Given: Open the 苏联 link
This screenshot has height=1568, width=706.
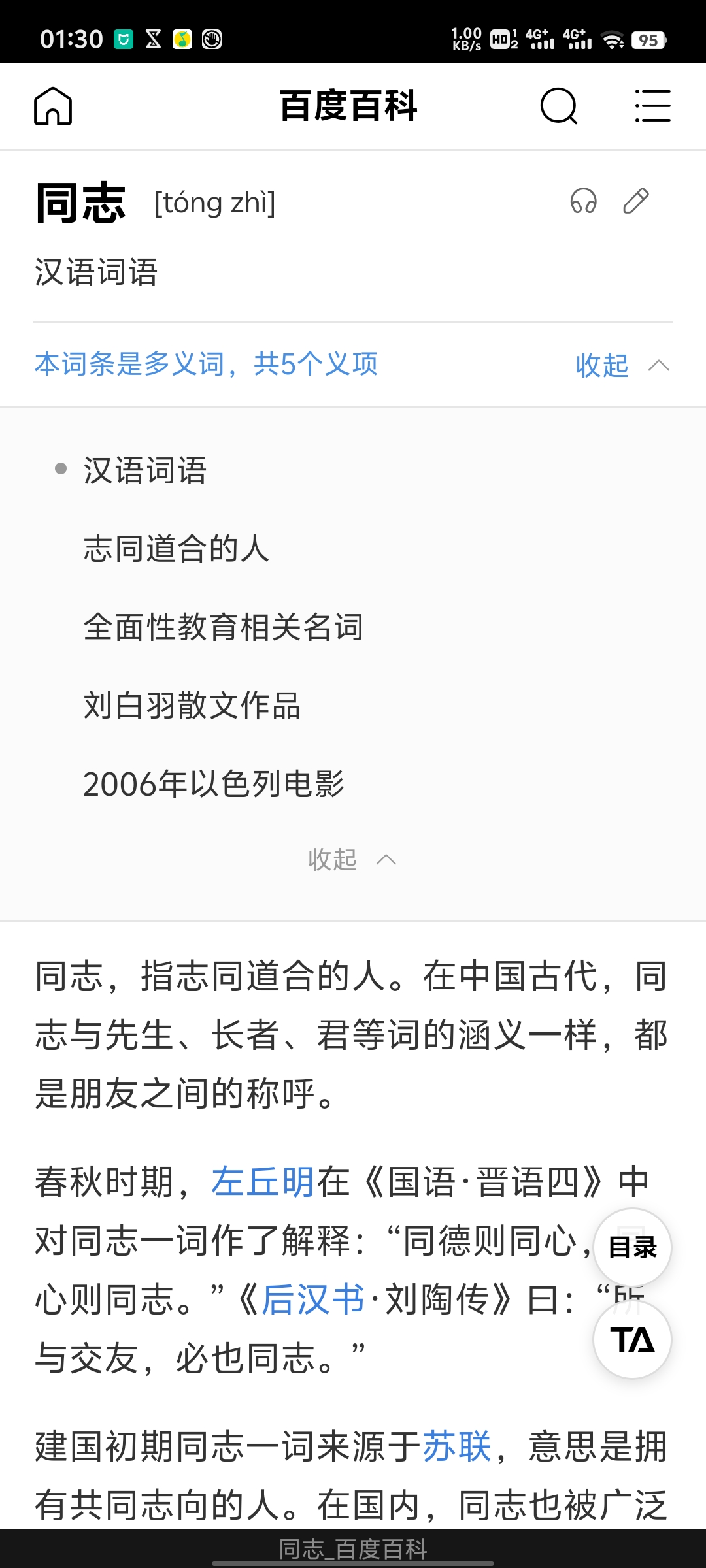Looking at the screenshot, I should click(457, 1446).
